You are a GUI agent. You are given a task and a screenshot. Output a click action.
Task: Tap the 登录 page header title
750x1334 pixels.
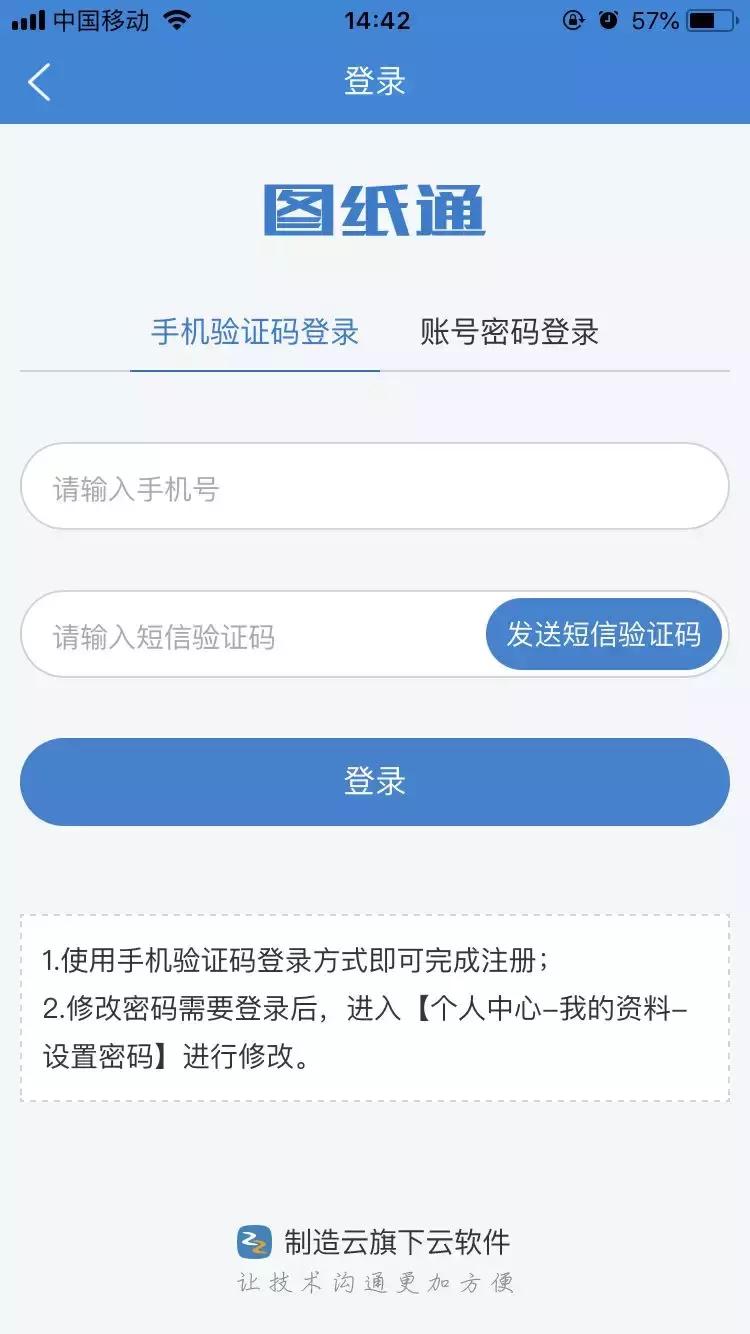[x=374, y=82]
